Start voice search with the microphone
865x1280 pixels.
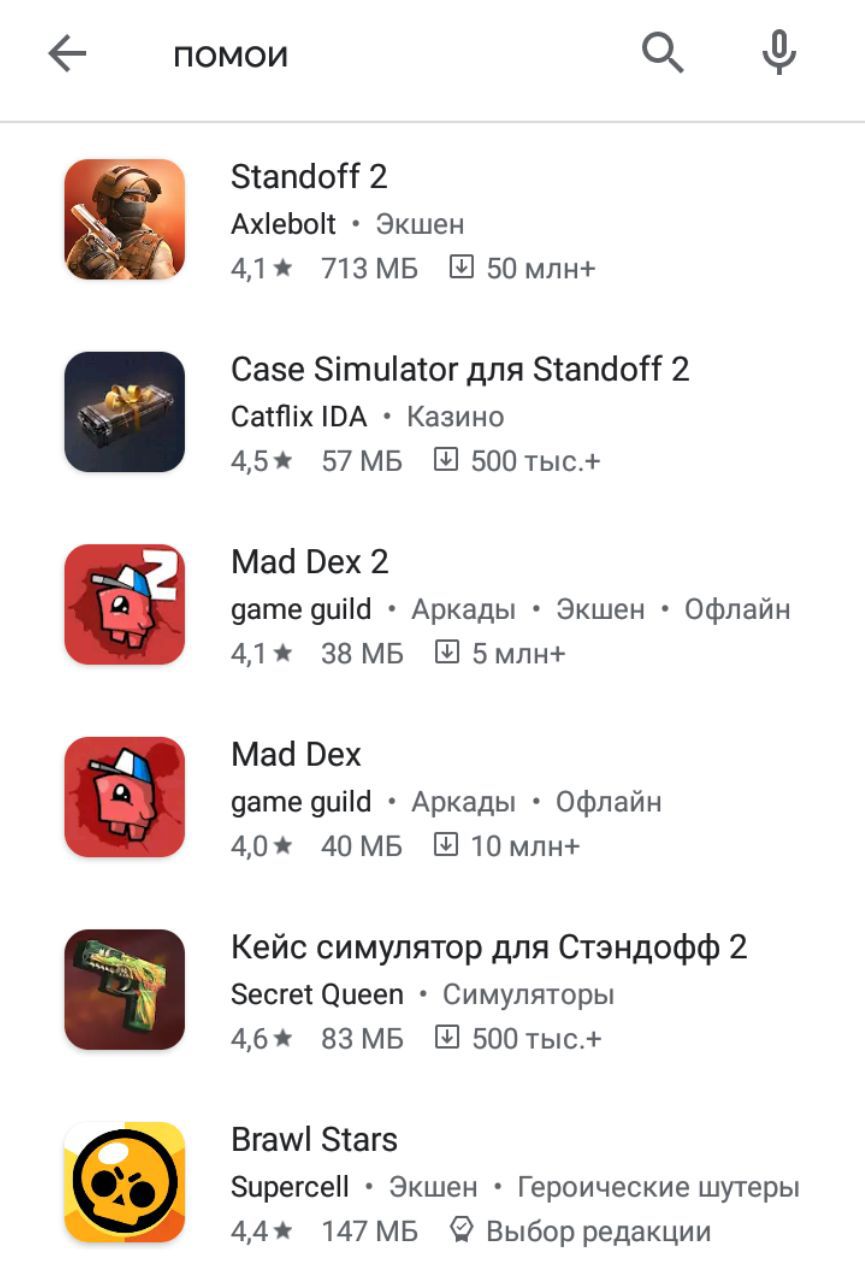778,53
